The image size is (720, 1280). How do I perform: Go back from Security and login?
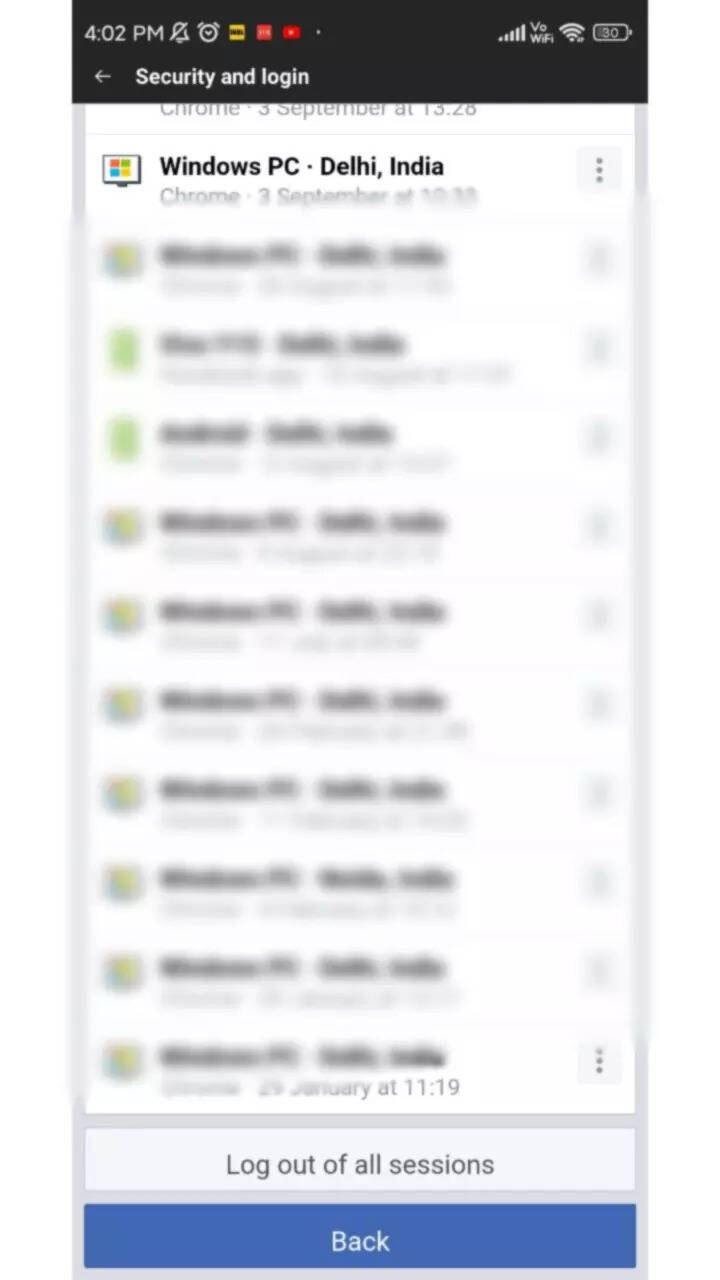coord(102,77)
